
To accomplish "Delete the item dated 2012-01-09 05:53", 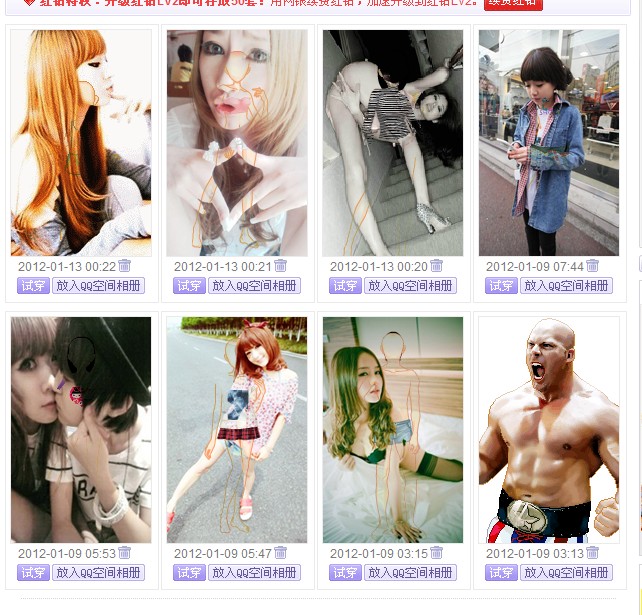I will [125, 553].
